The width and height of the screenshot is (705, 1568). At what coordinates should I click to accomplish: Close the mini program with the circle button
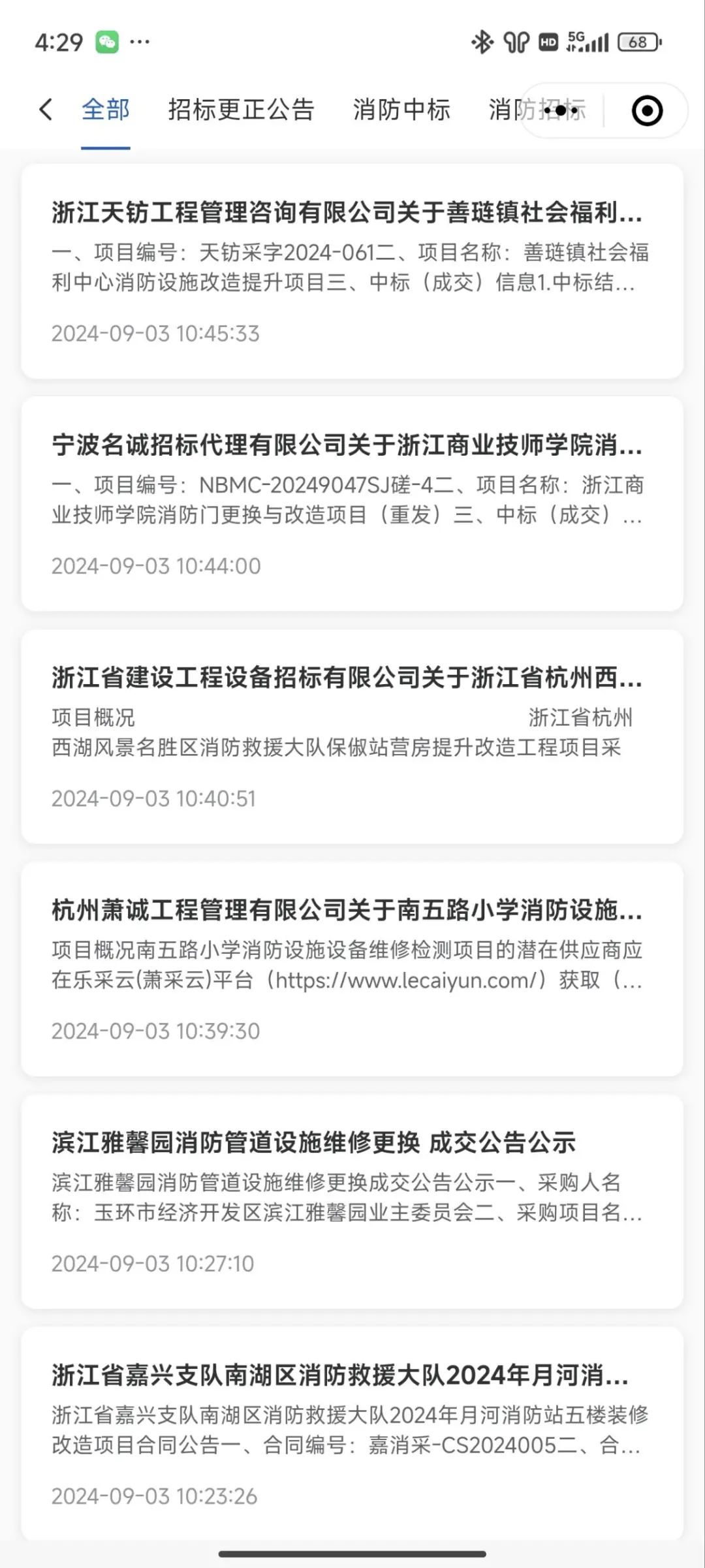tap(647, 111)
